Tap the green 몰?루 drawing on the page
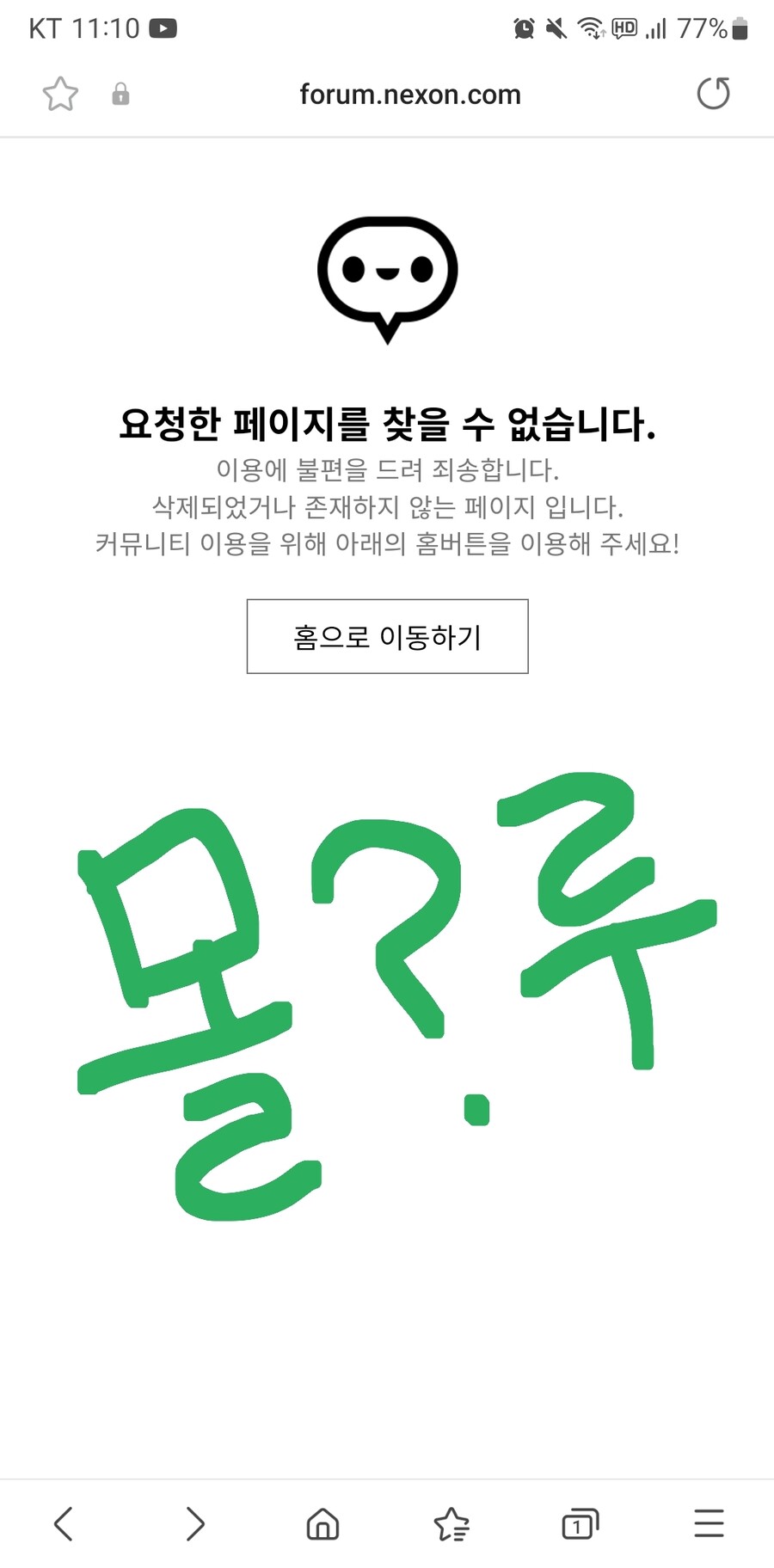774x1568 pixels. tap(387, 989)
